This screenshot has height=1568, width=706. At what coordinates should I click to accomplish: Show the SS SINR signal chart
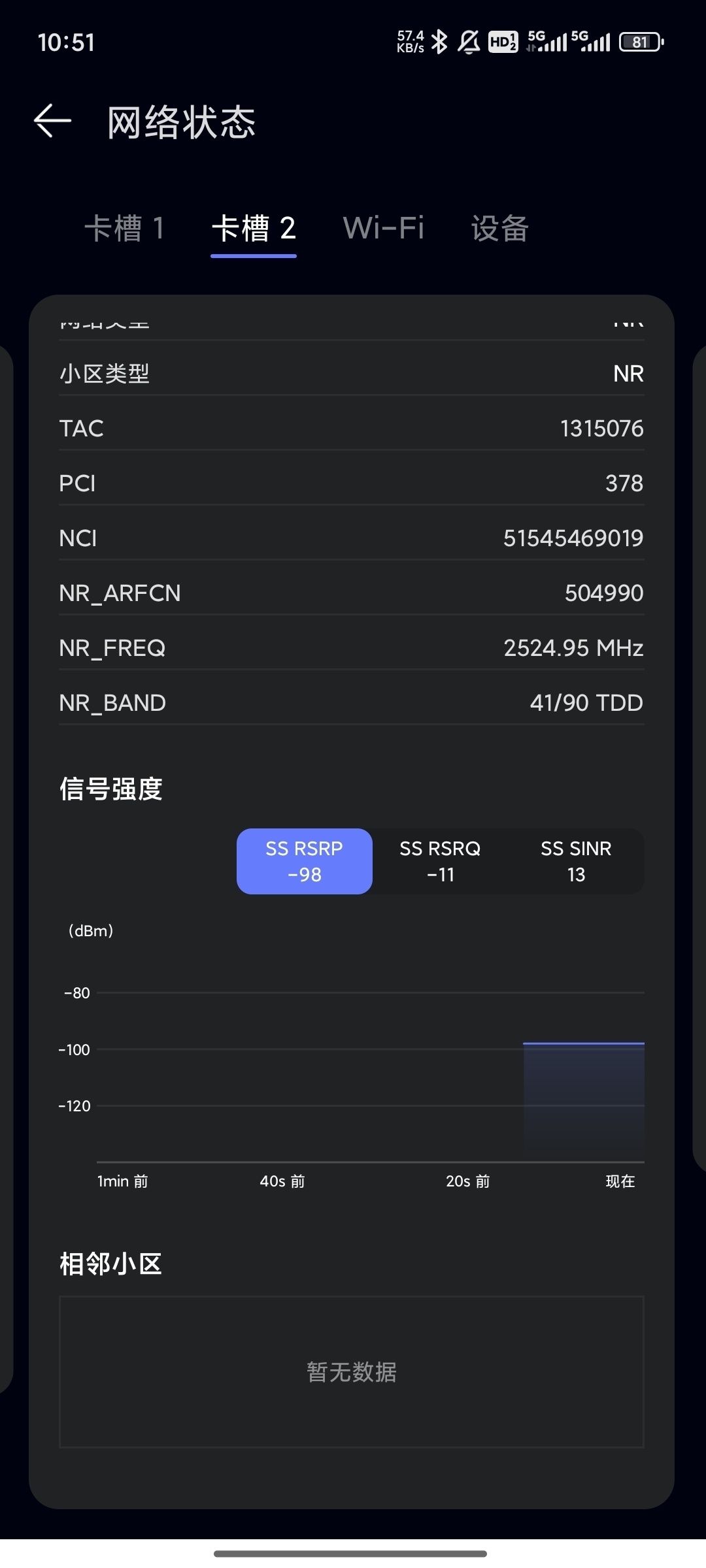click(576, 861)
